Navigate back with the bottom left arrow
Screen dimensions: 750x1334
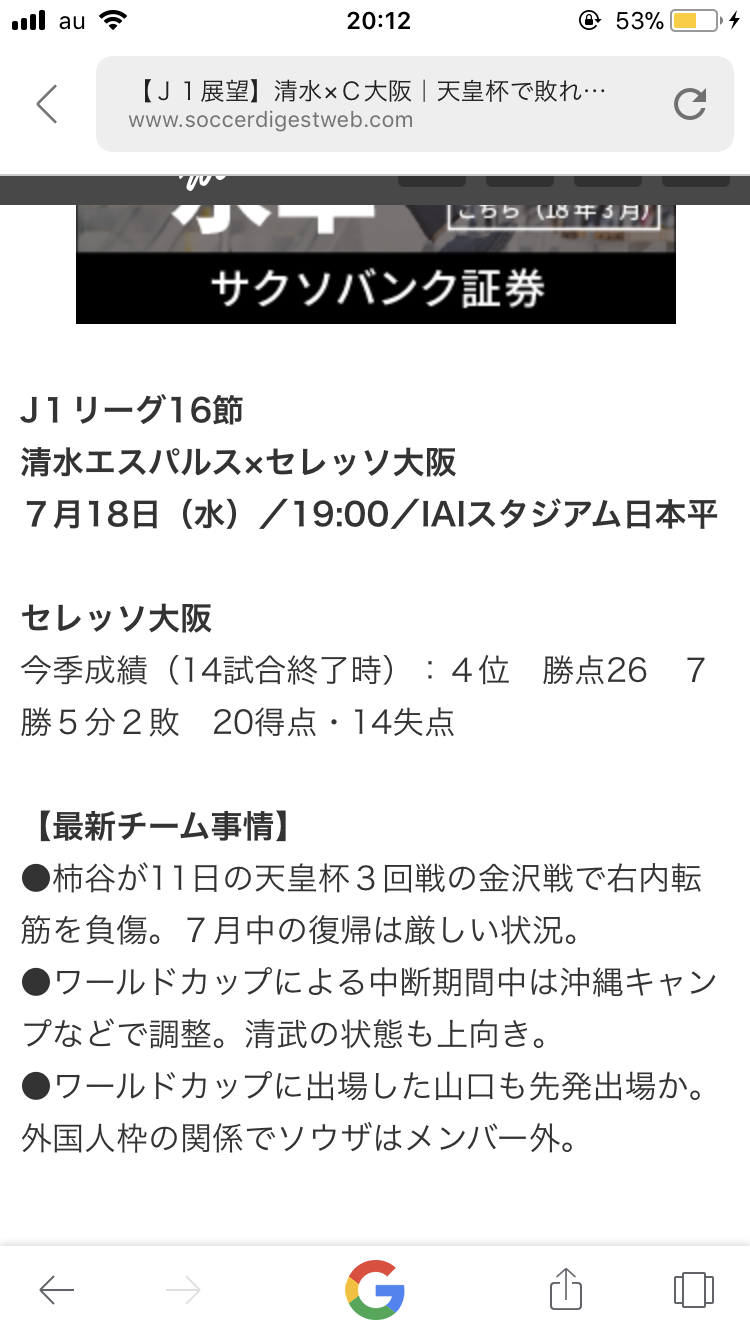coord(57,1290)
